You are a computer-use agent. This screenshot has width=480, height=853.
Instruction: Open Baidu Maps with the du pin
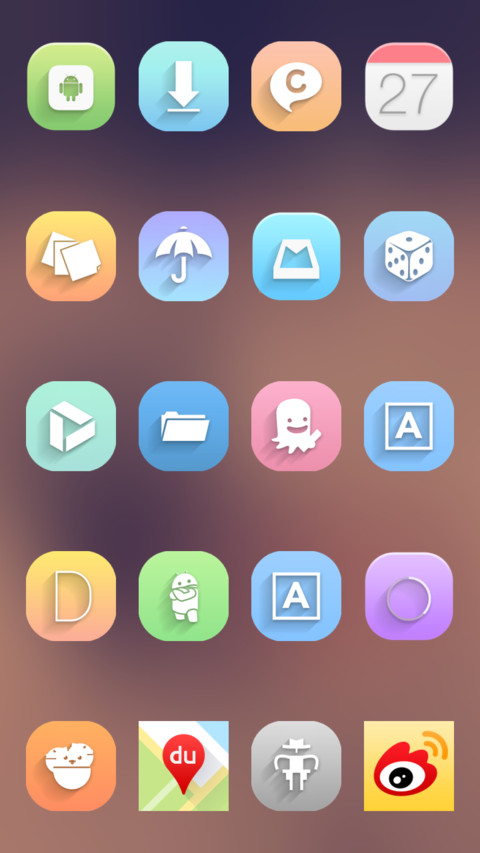coord(183,766)
